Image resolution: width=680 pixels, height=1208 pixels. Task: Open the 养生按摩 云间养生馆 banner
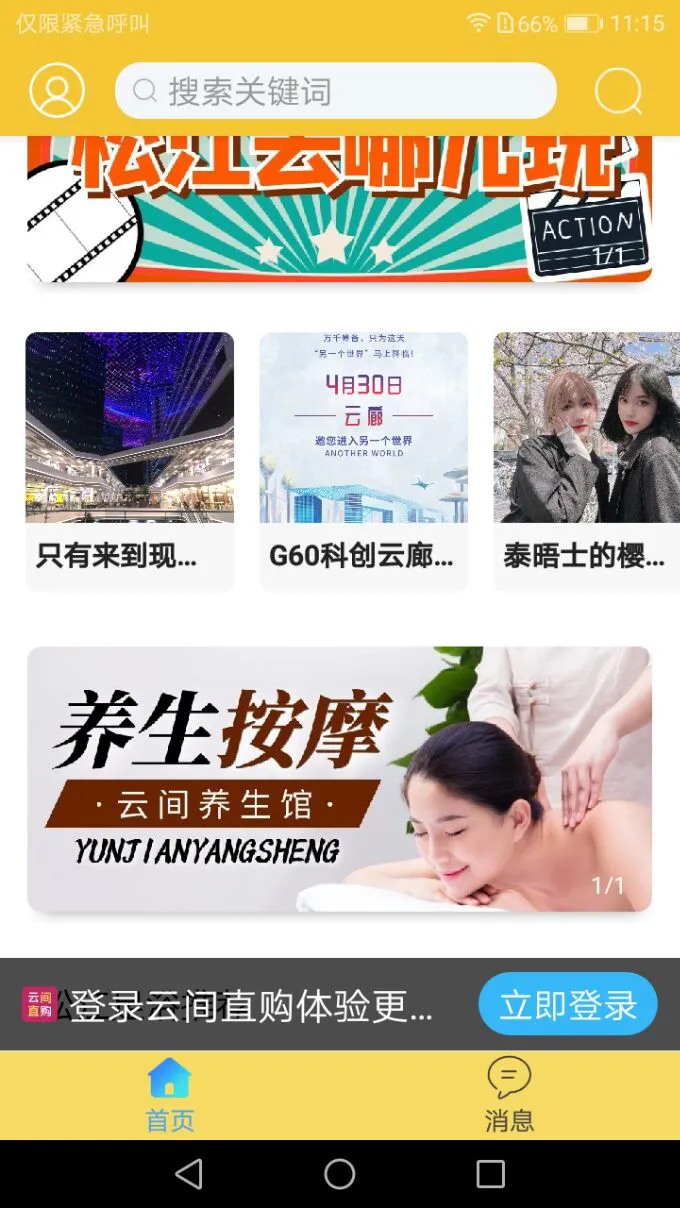[x=339, y=778]
